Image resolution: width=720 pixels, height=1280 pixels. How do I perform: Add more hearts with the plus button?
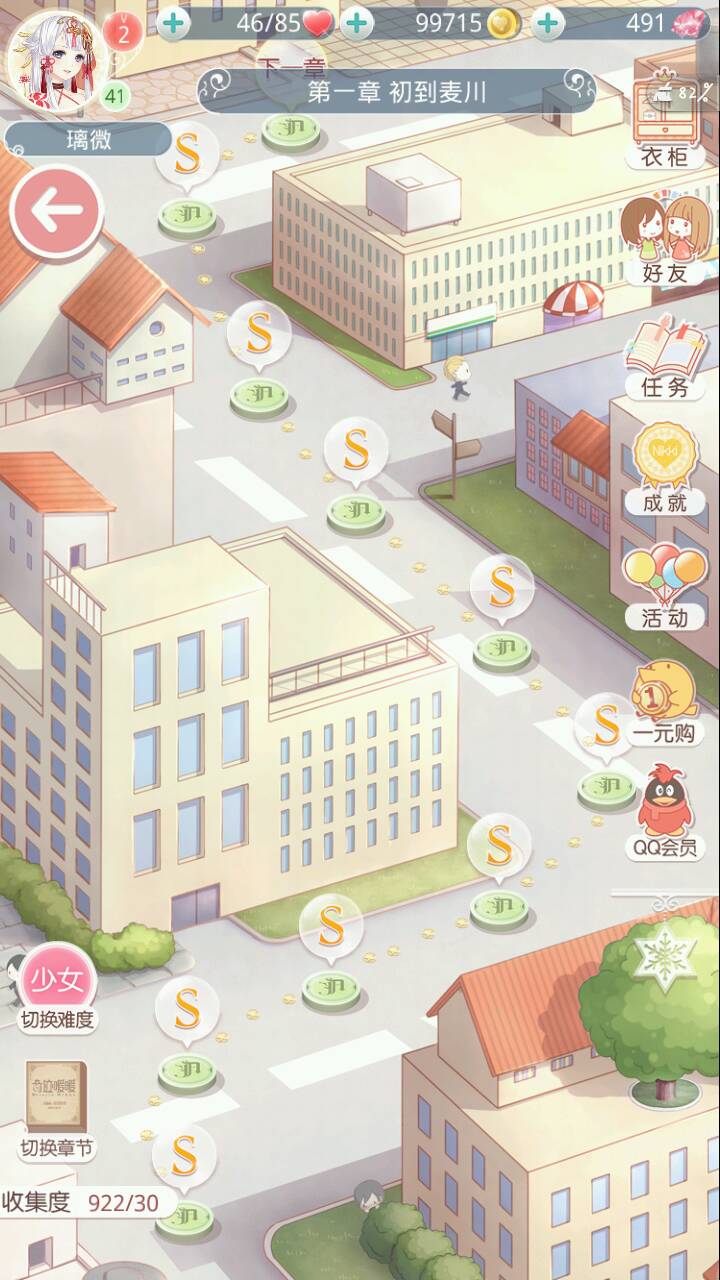tap(172, 23)
